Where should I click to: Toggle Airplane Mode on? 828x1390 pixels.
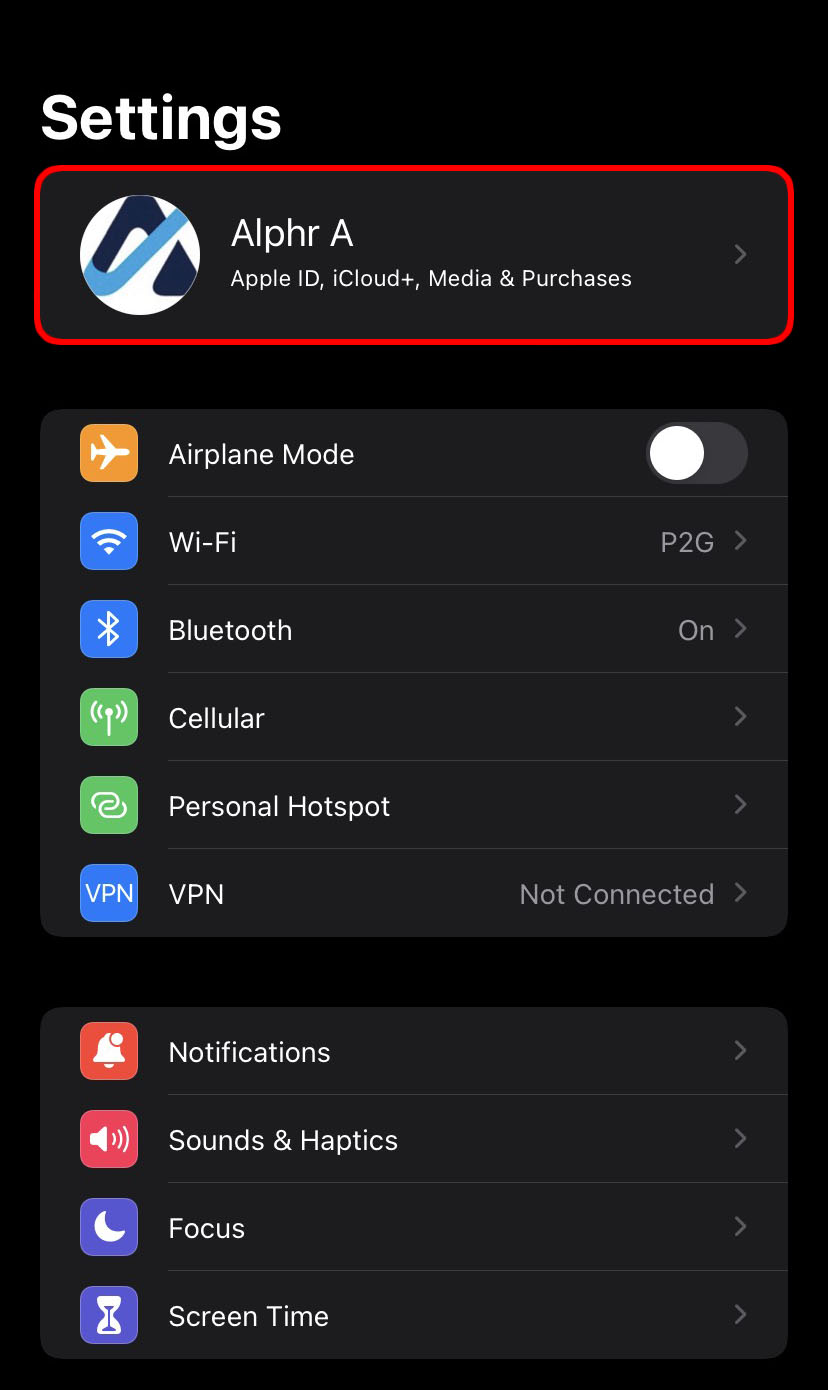pos(697,453)
